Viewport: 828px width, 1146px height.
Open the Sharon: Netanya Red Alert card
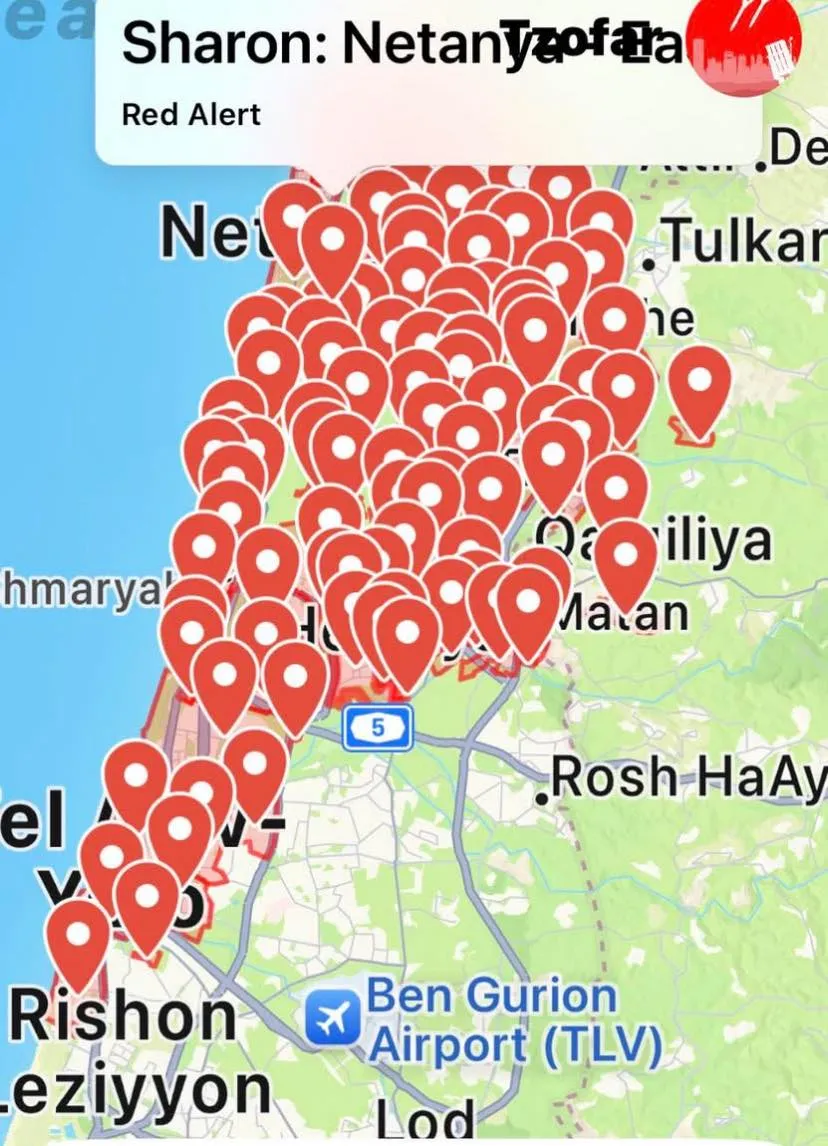click(x=400, y=80)
